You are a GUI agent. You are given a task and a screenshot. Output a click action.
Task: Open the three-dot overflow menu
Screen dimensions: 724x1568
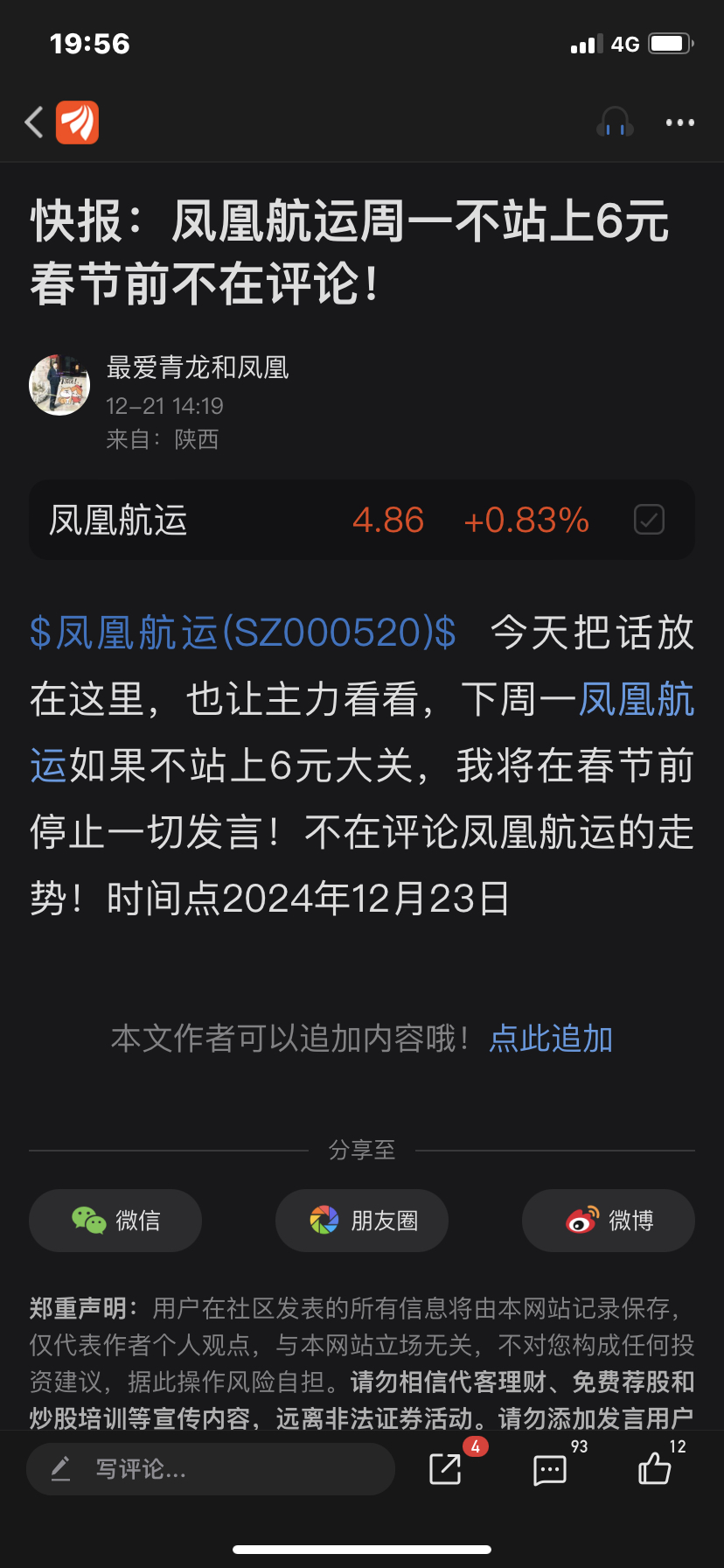679,122
